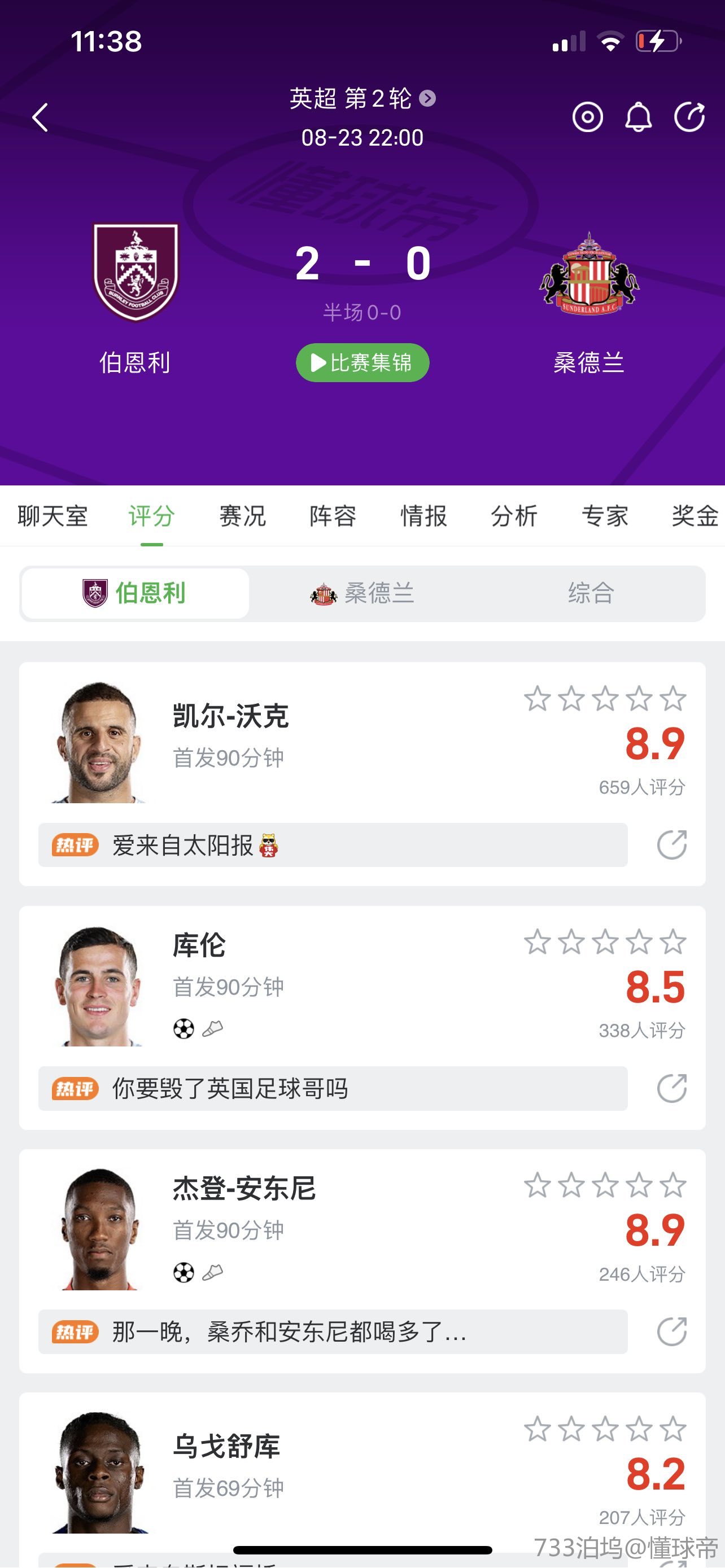Image resolution: width=725 pixels, height=1568 pixels.
Task: Rate 凯尔-沃克 with the stars
Action: click(605, 699)
